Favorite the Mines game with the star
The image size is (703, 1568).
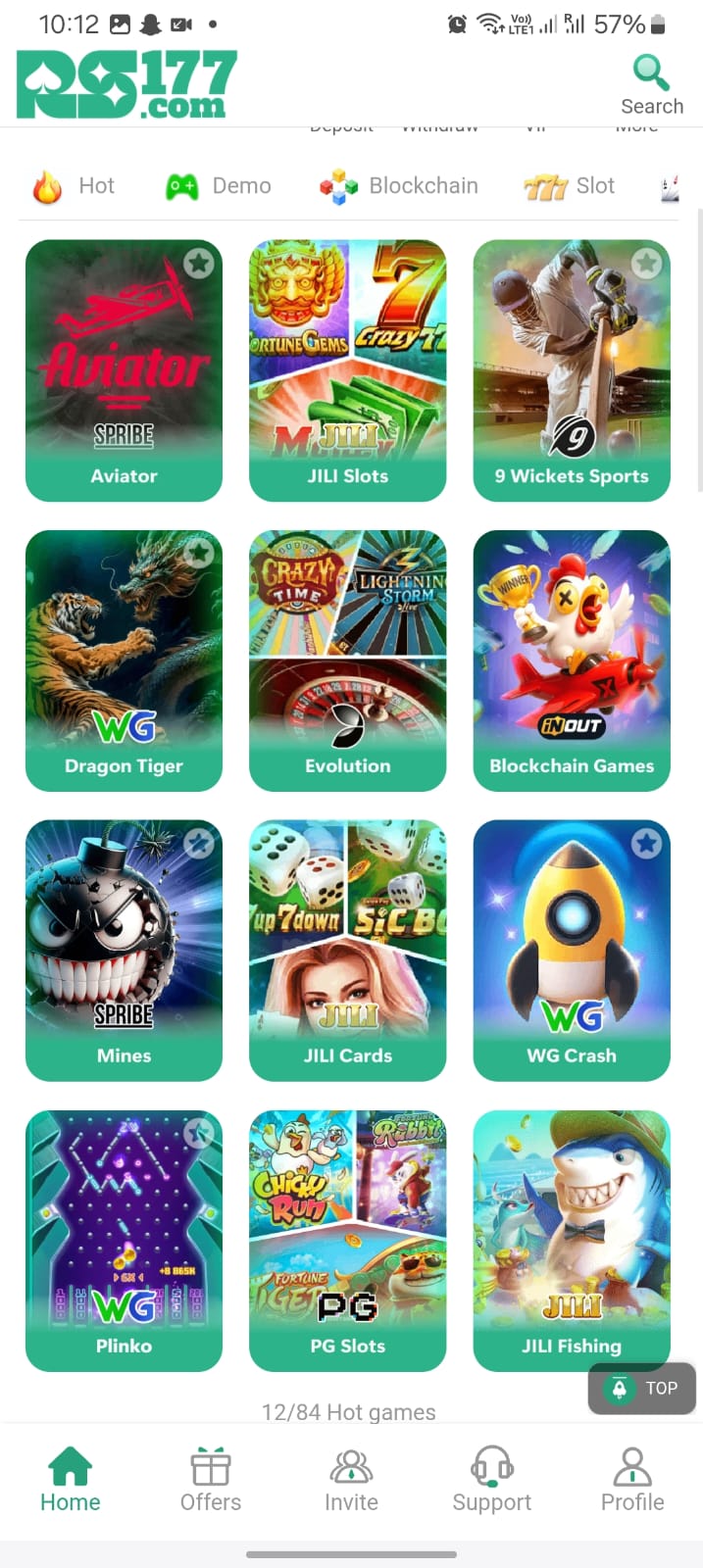(x=199, y=843)
